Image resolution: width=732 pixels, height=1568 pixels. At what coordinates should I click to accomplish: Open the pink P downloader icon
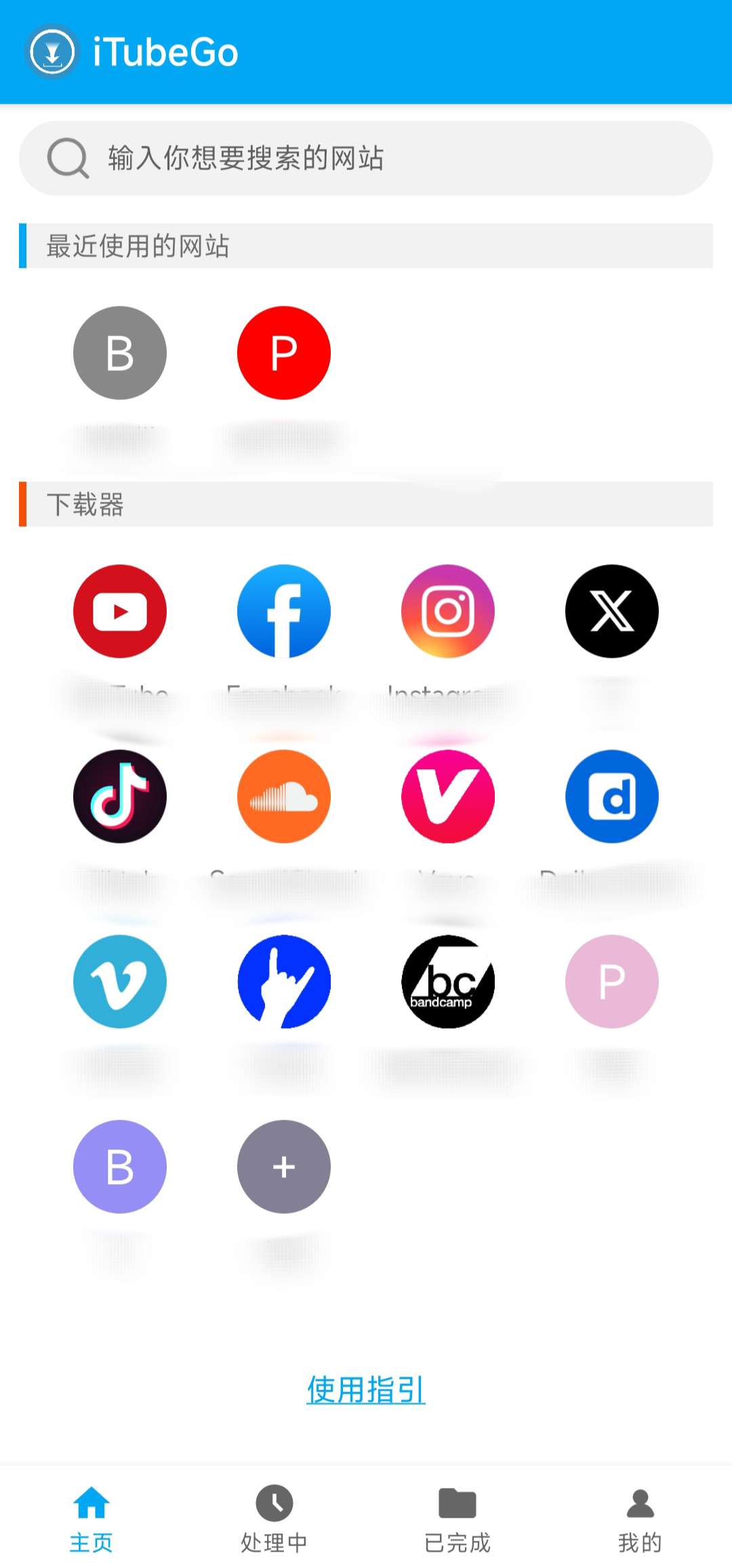tap(612, 981)
